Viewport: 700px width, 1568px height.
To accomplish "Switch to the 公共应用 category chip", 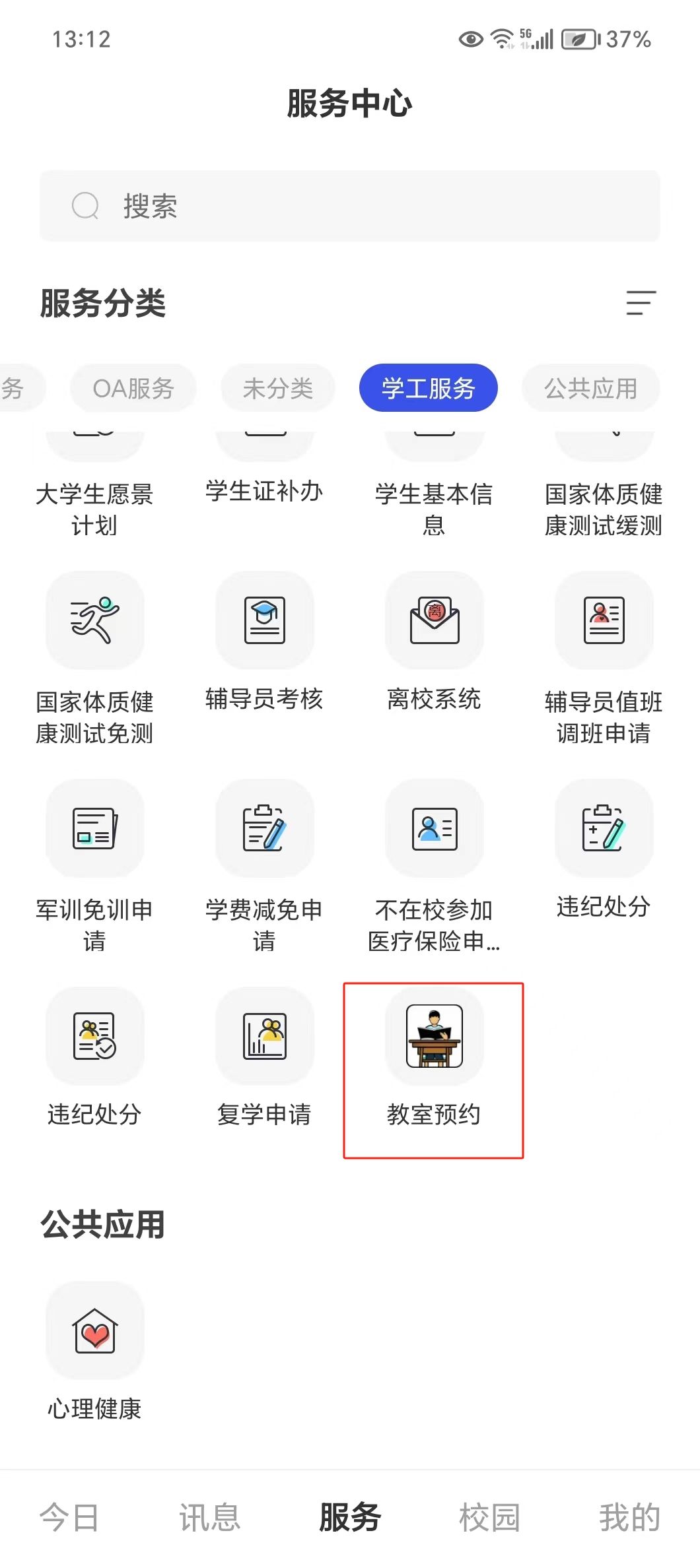I will pyautogui.click(x=590, y=388).
